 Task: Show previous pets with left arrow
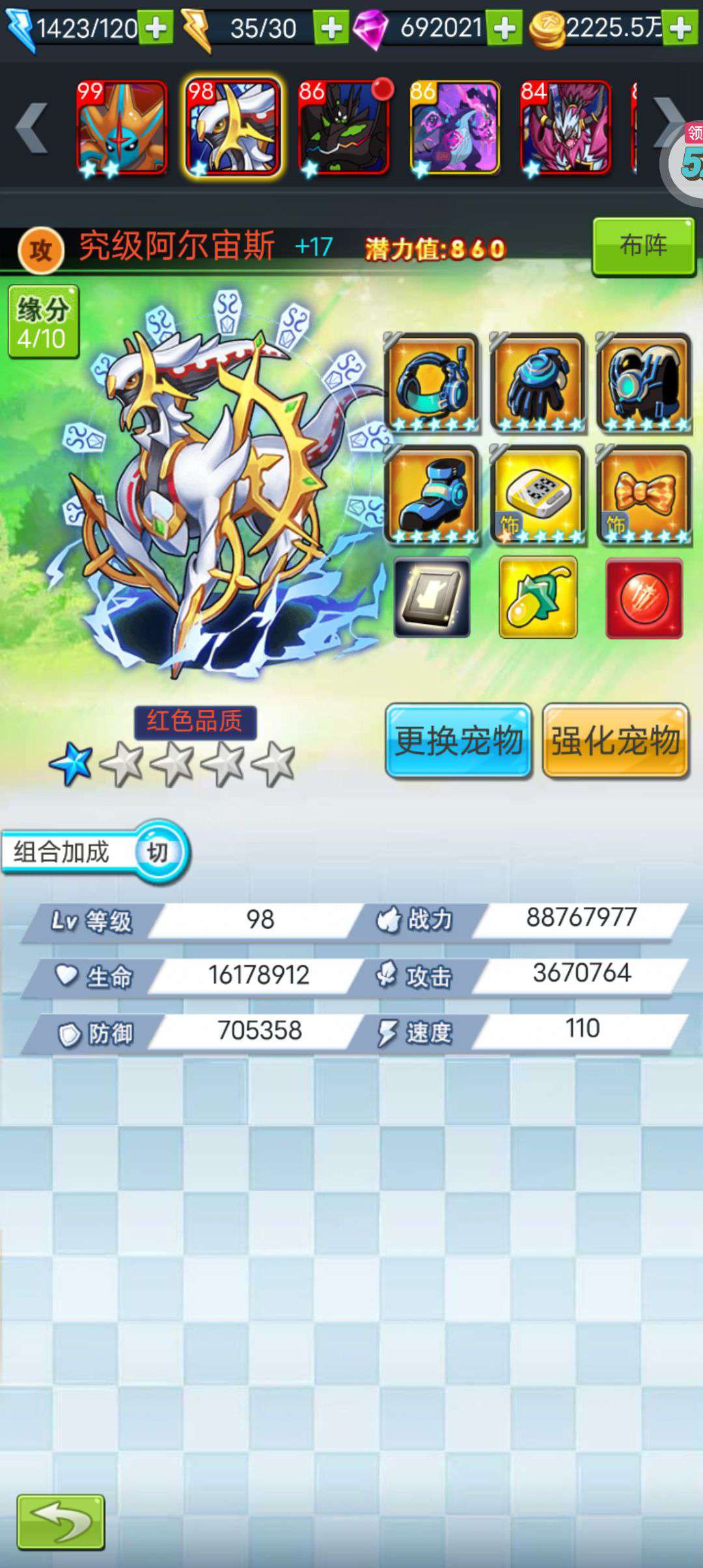[31, 128]
